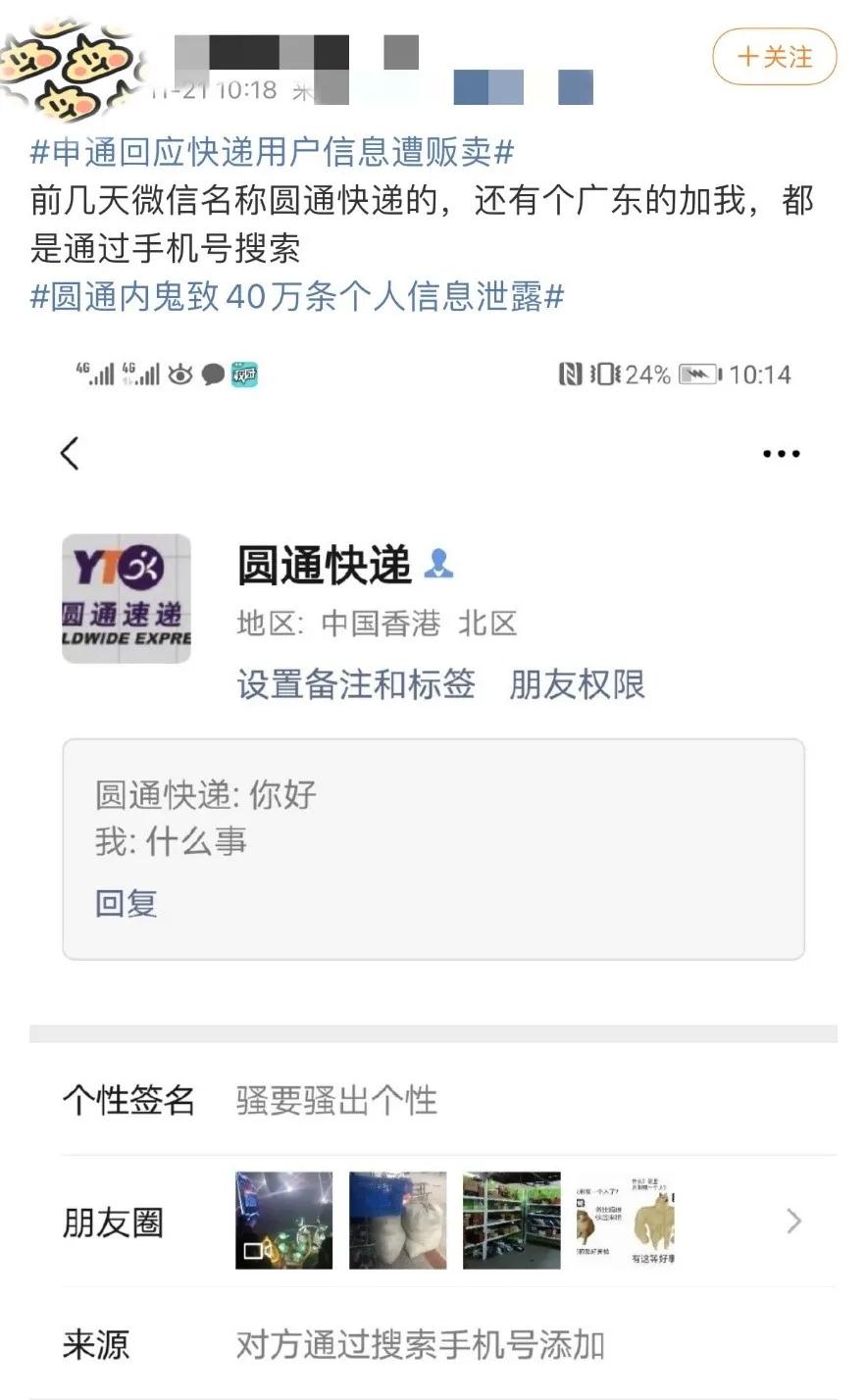
Task: Tap the YTO Express profile avatar logo
Action: 127,598
